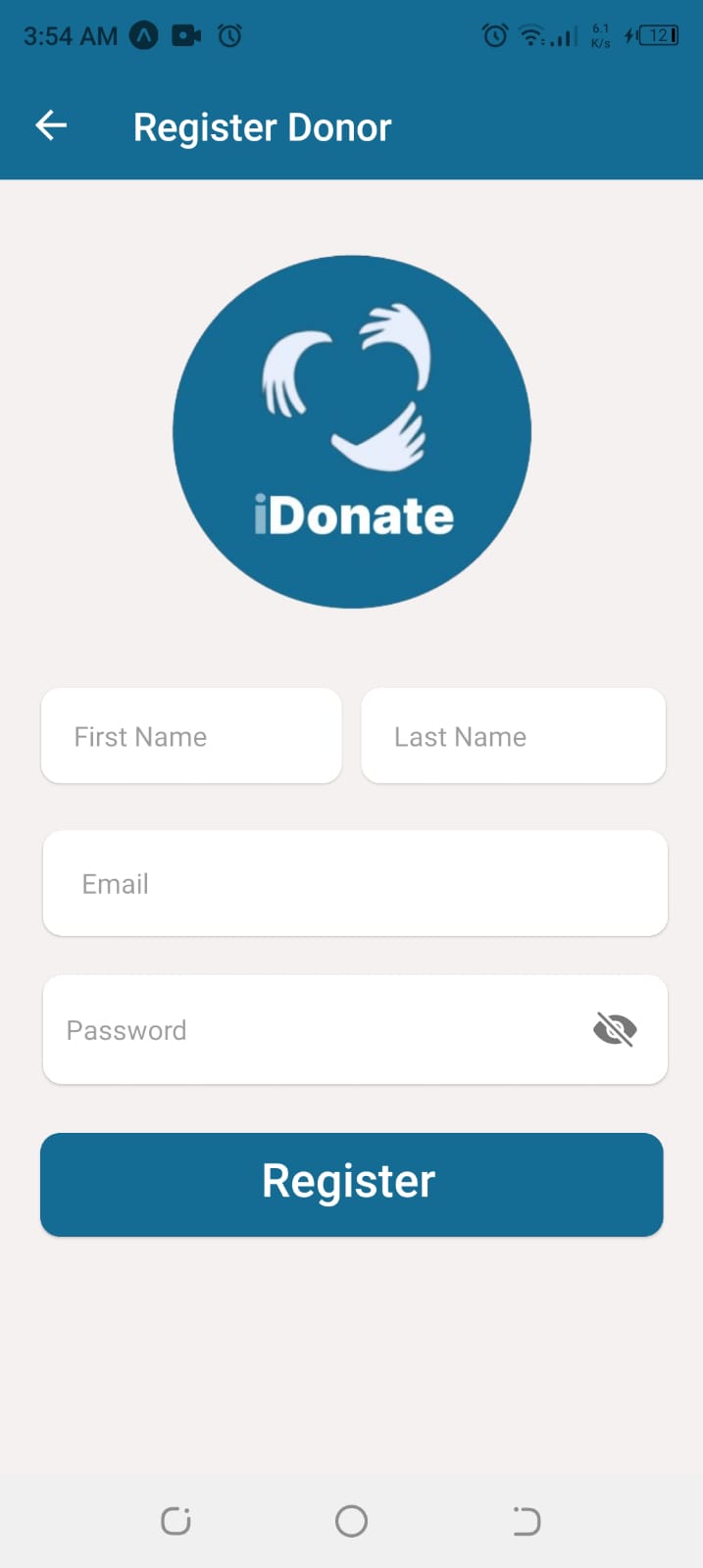Focus the First Name field

click(x=191, y=736)
